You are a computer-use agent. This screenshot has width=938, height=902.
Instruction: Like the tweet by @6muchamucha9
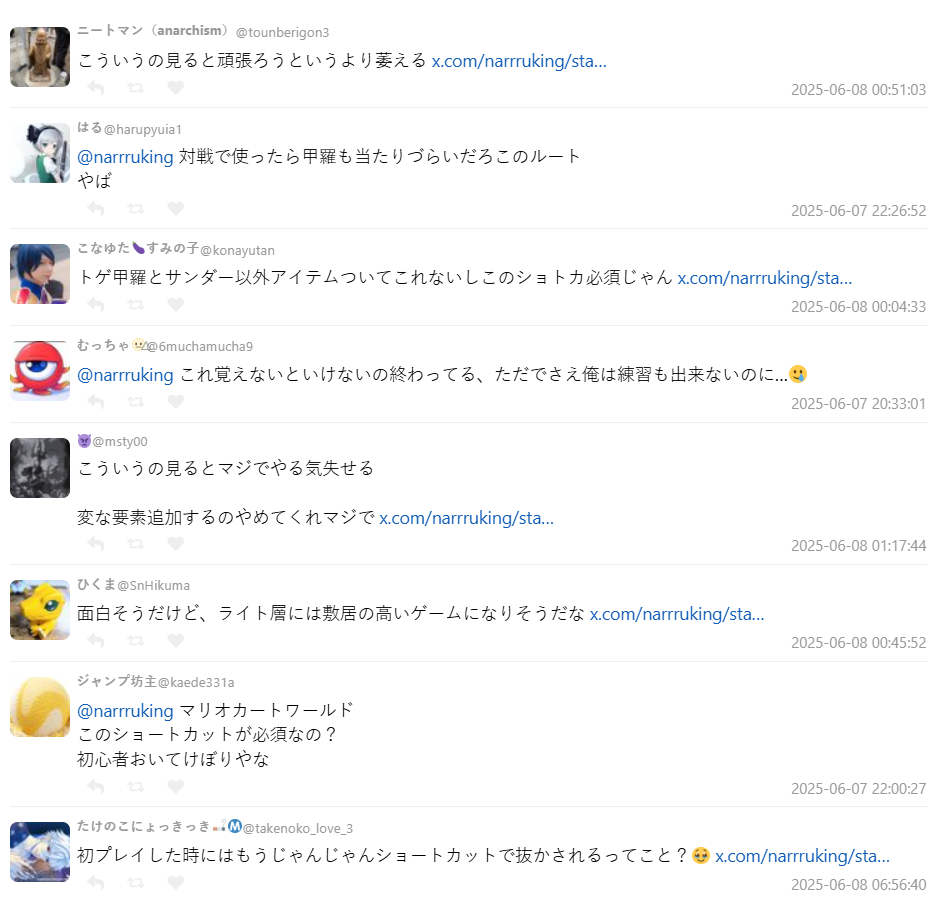click(175, 402)
